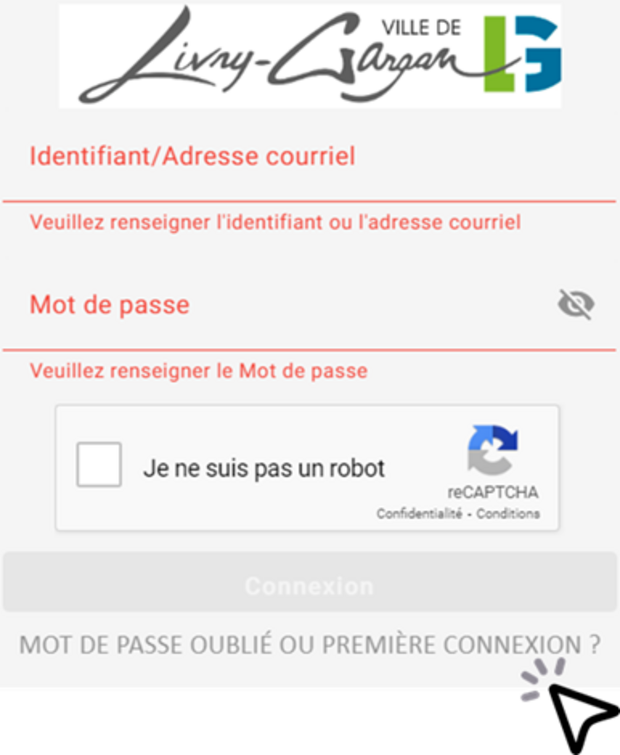Open reCAPTCHA Conditions link
620x755 pixels.
tap(508, 514)
